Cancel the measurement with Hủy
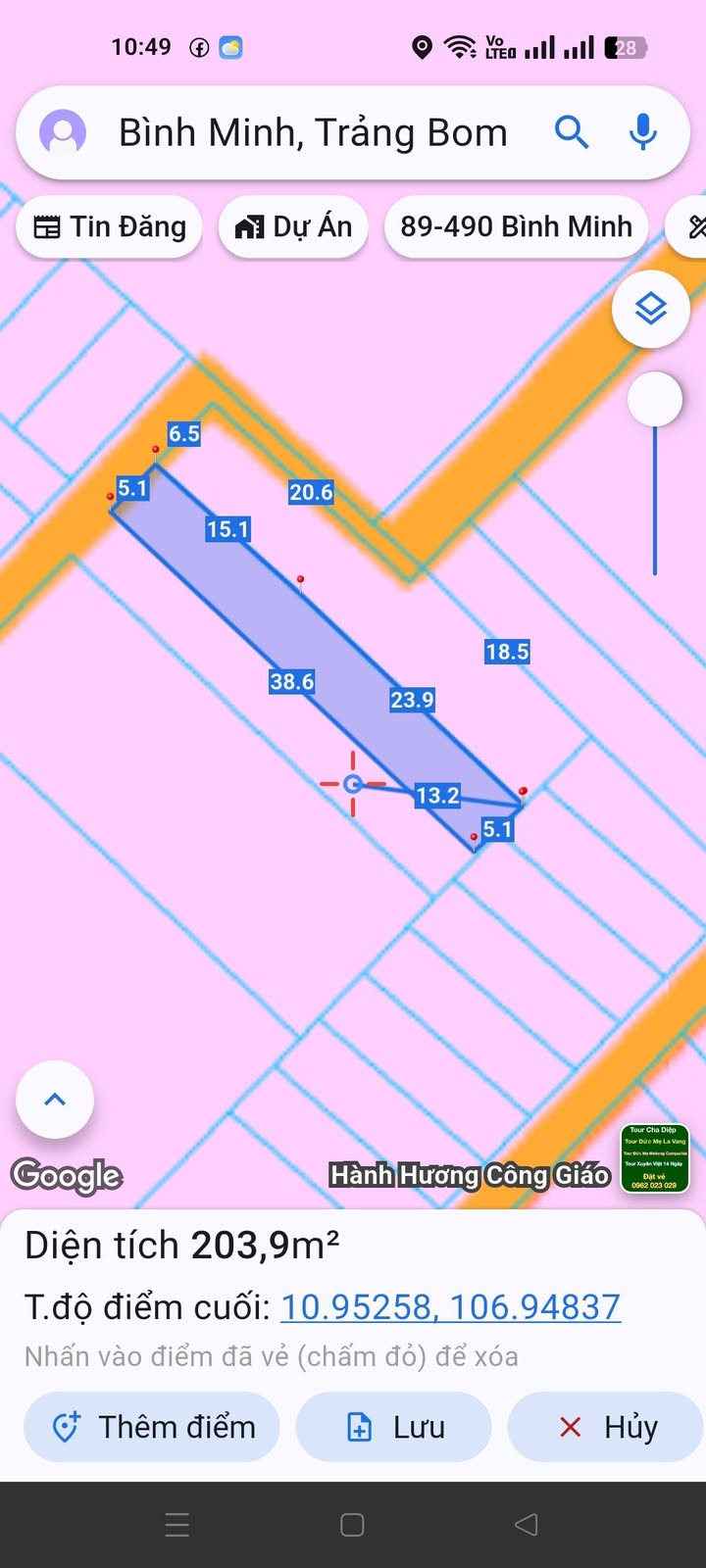The height and width of the screenshot is (1568, 706). pyautogui.click(x=607, y=1427)
